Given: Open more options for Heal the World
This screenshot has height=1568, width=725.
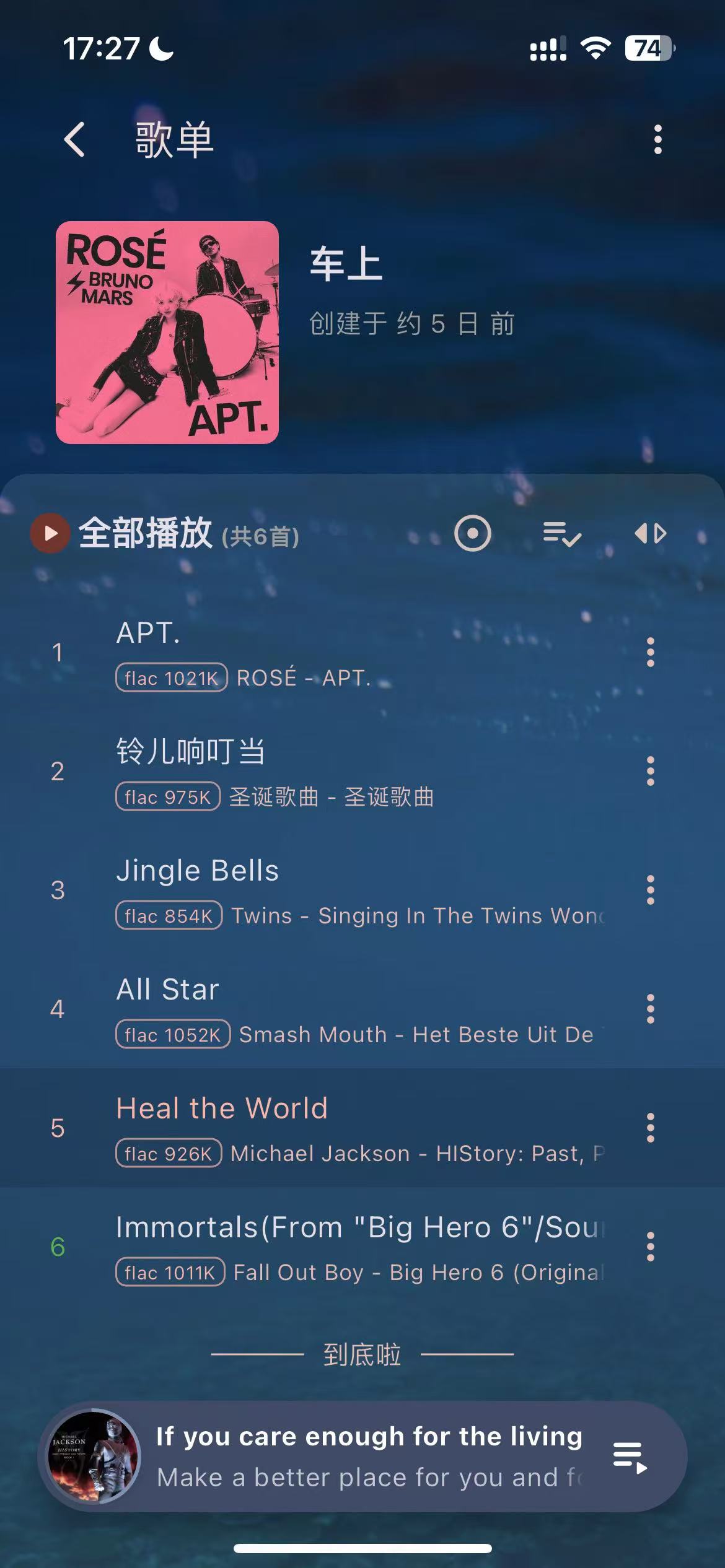Looking at the screenshot, I should click(x=650, y=1128).
